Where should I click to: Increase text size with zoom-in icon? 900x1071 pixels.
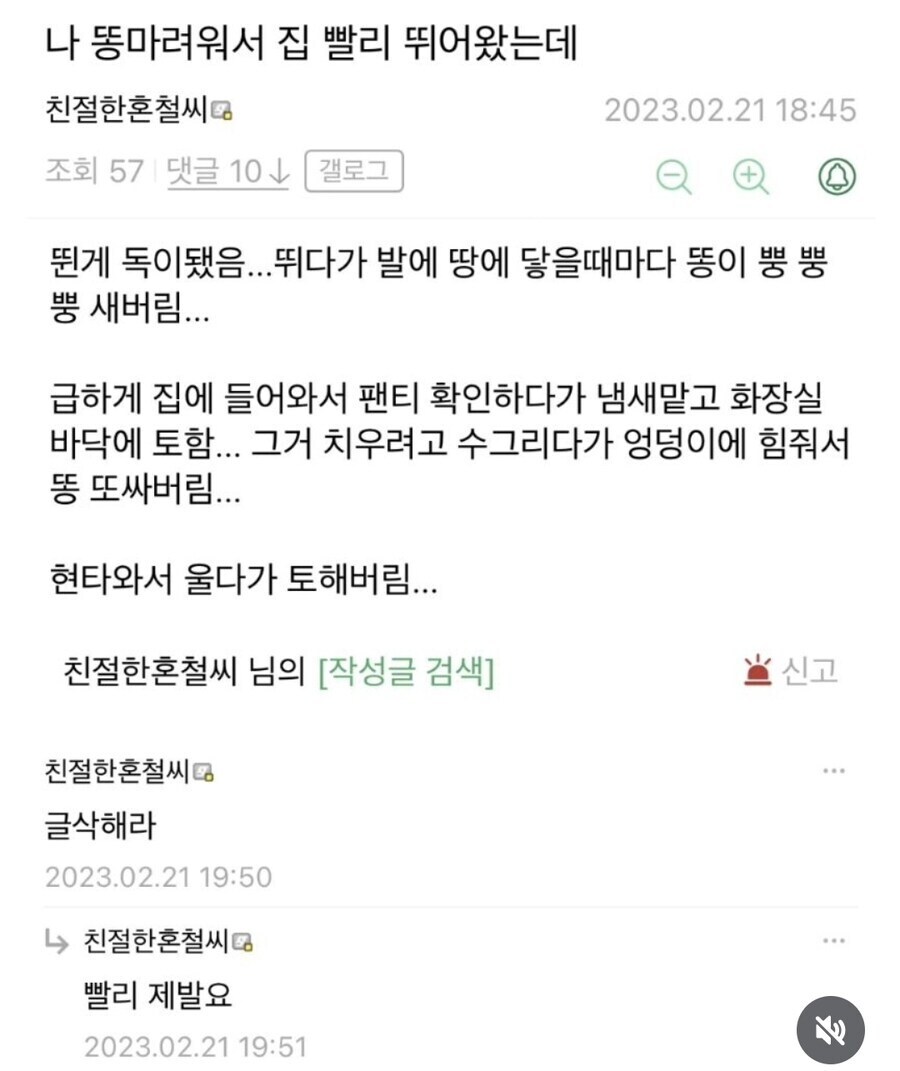coord(750,176)
